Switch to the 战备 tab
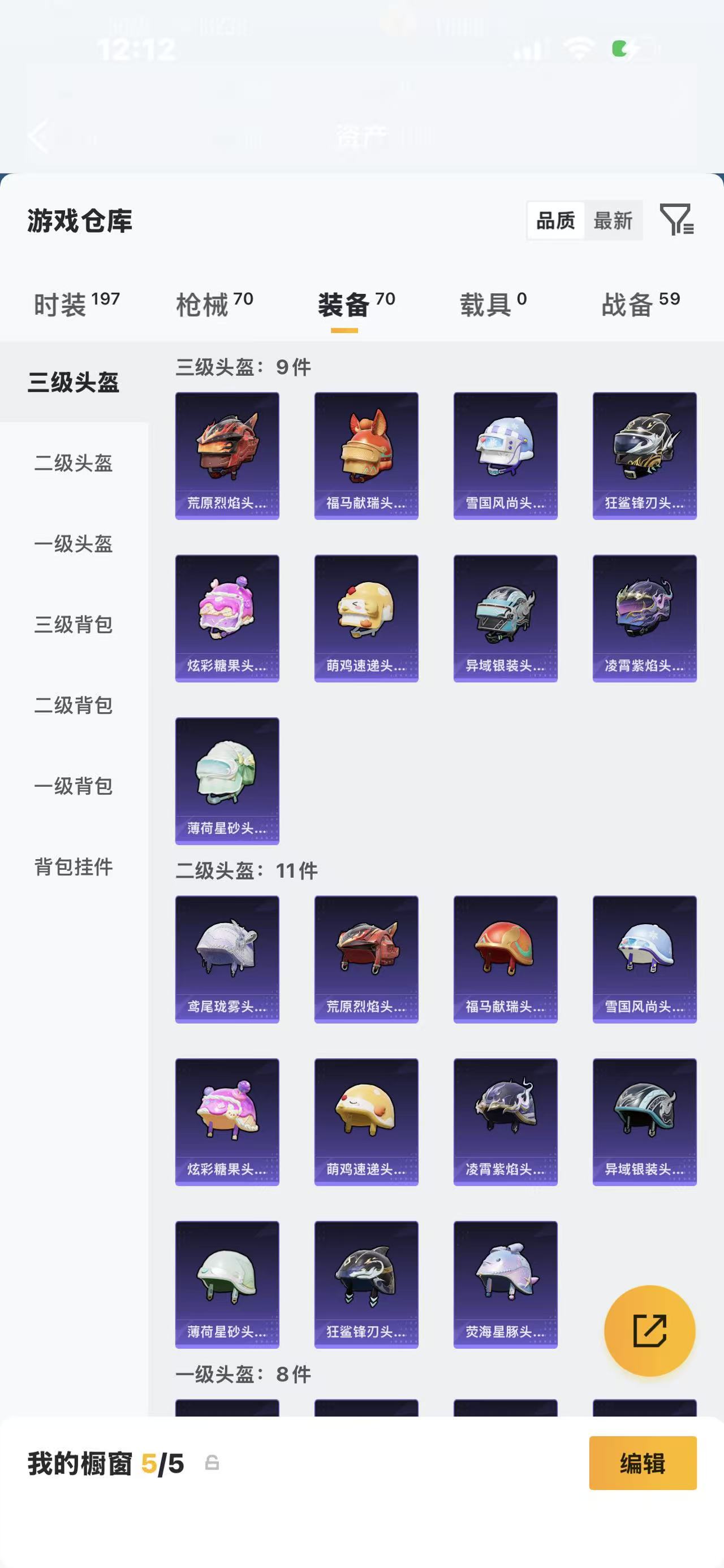724x1568 pixels. click(640, 304)
